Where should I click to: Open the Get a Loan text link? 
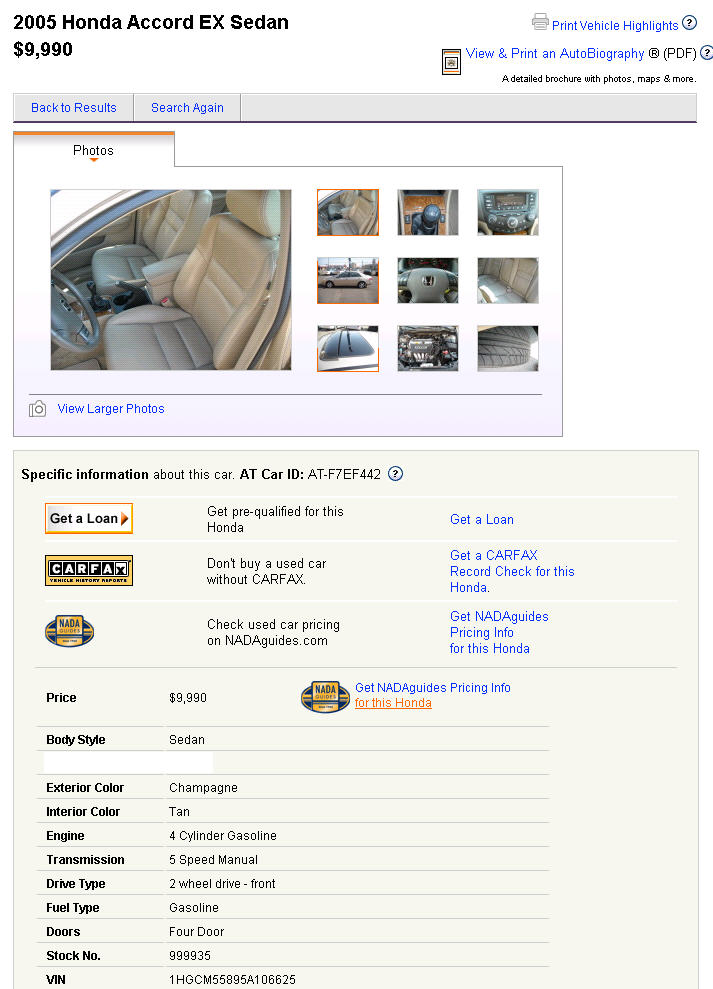tap(482, 519)
